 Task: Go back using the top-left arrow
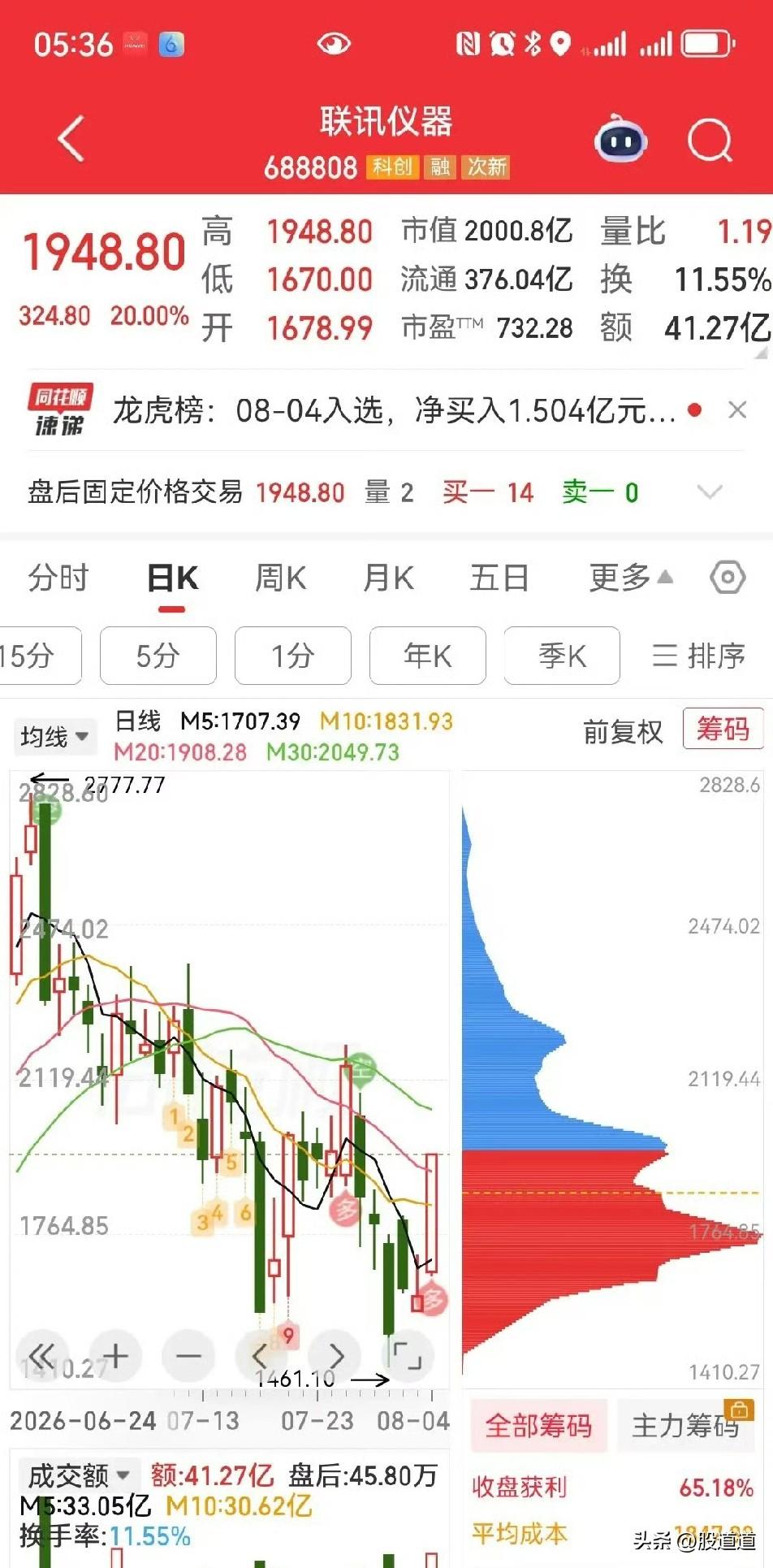point(71,139)
